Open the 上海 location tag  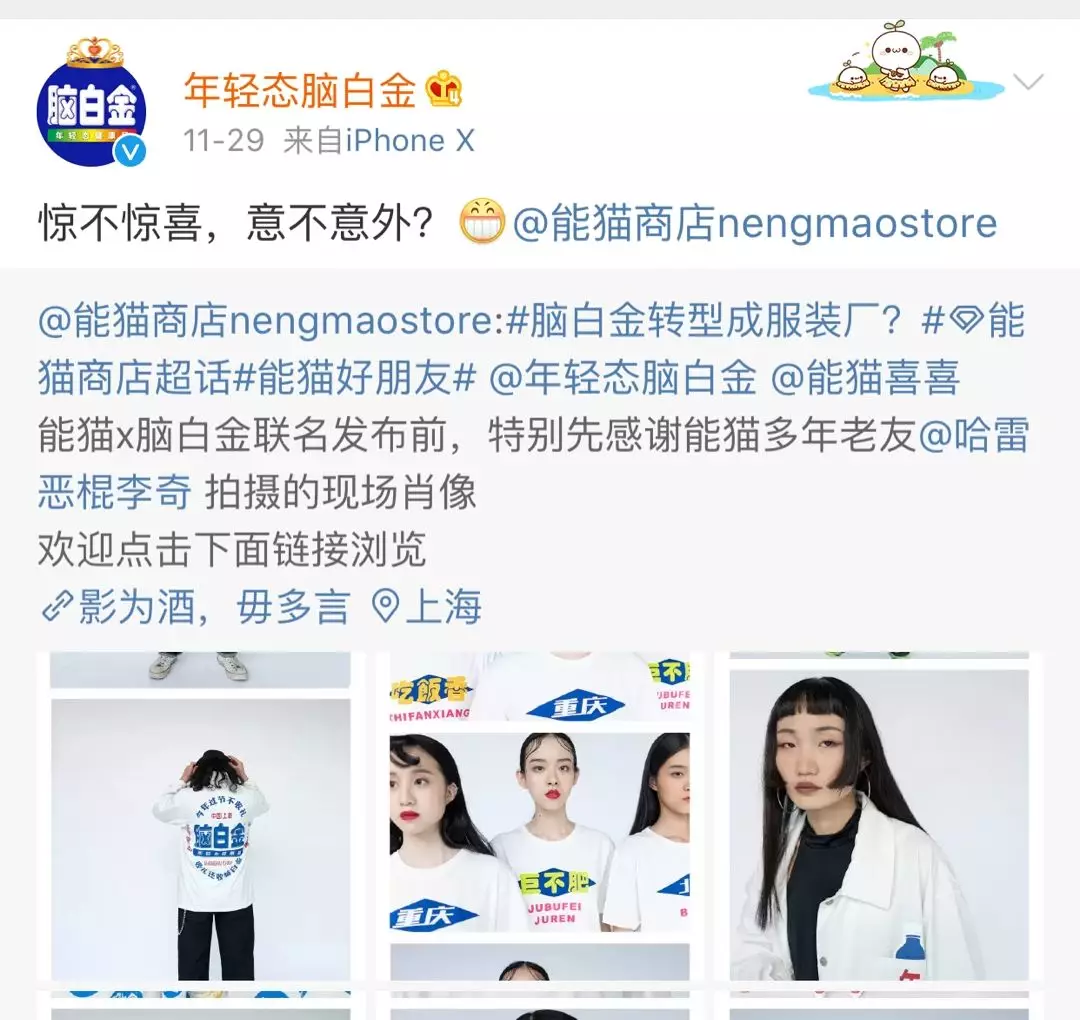(x=428, y=607)
